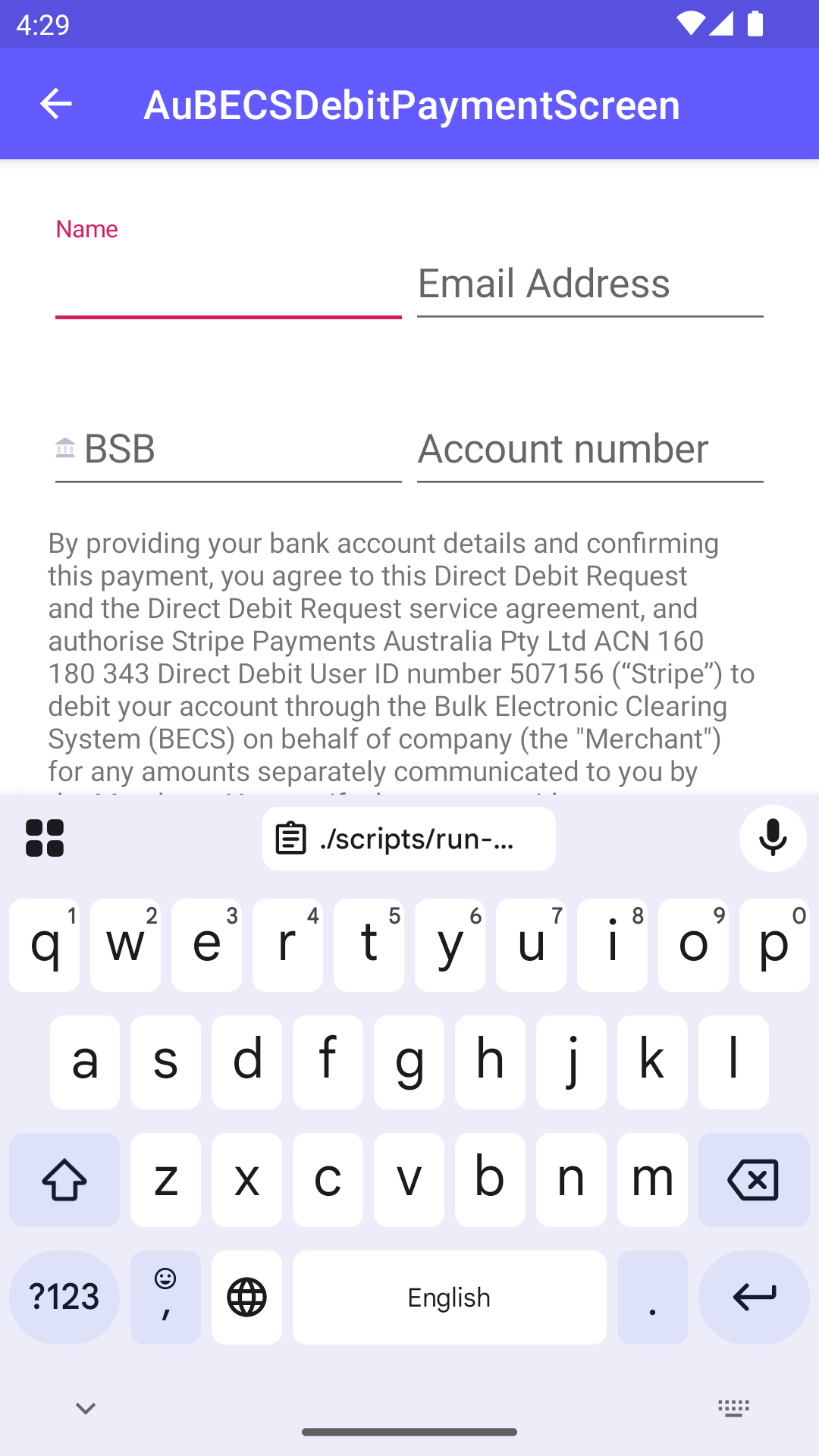The height and width of the screenshot is (1456, 819).
Task: Hide the keyboard with the down chevron
Action: tap(86, 1409)
